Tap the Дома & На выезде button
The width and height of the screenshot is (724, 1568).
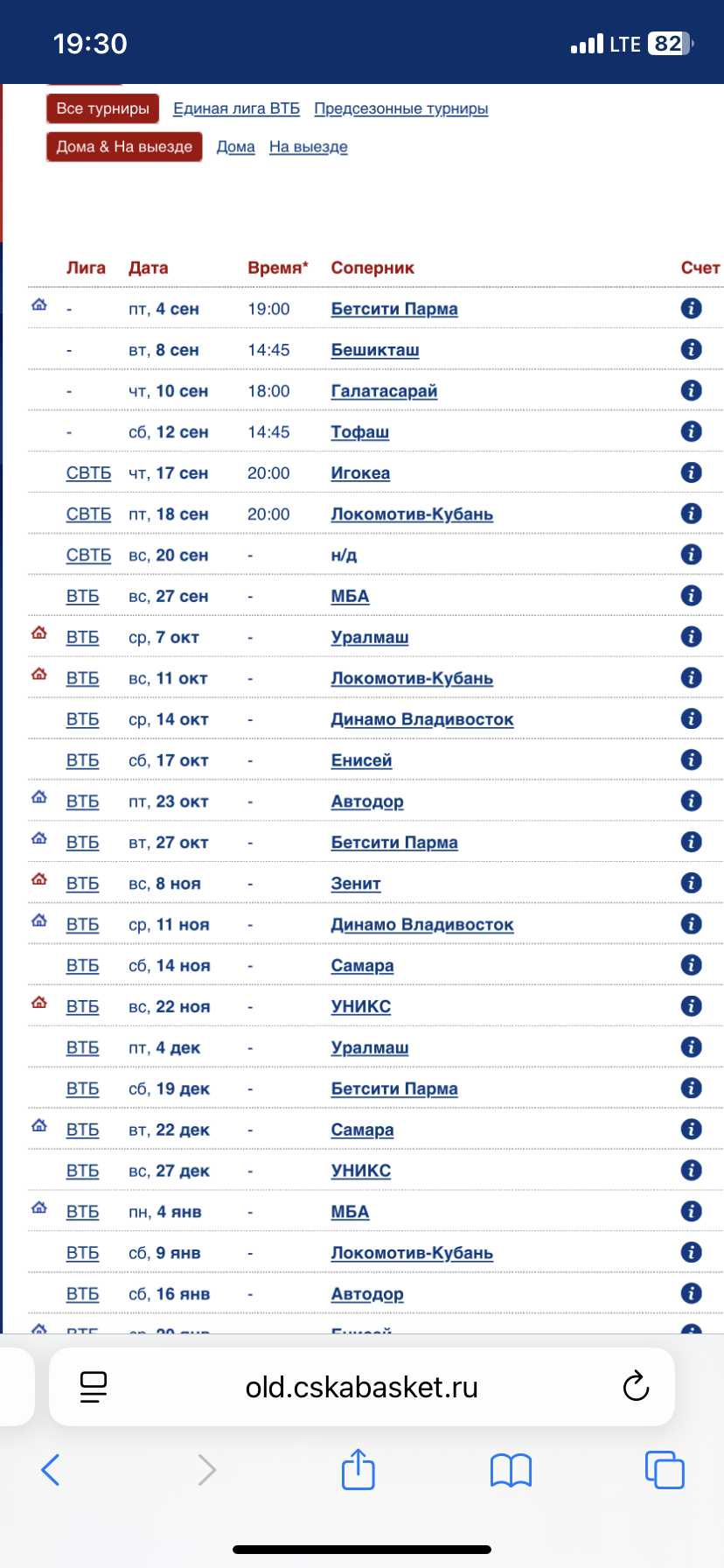tap(124, 147)
